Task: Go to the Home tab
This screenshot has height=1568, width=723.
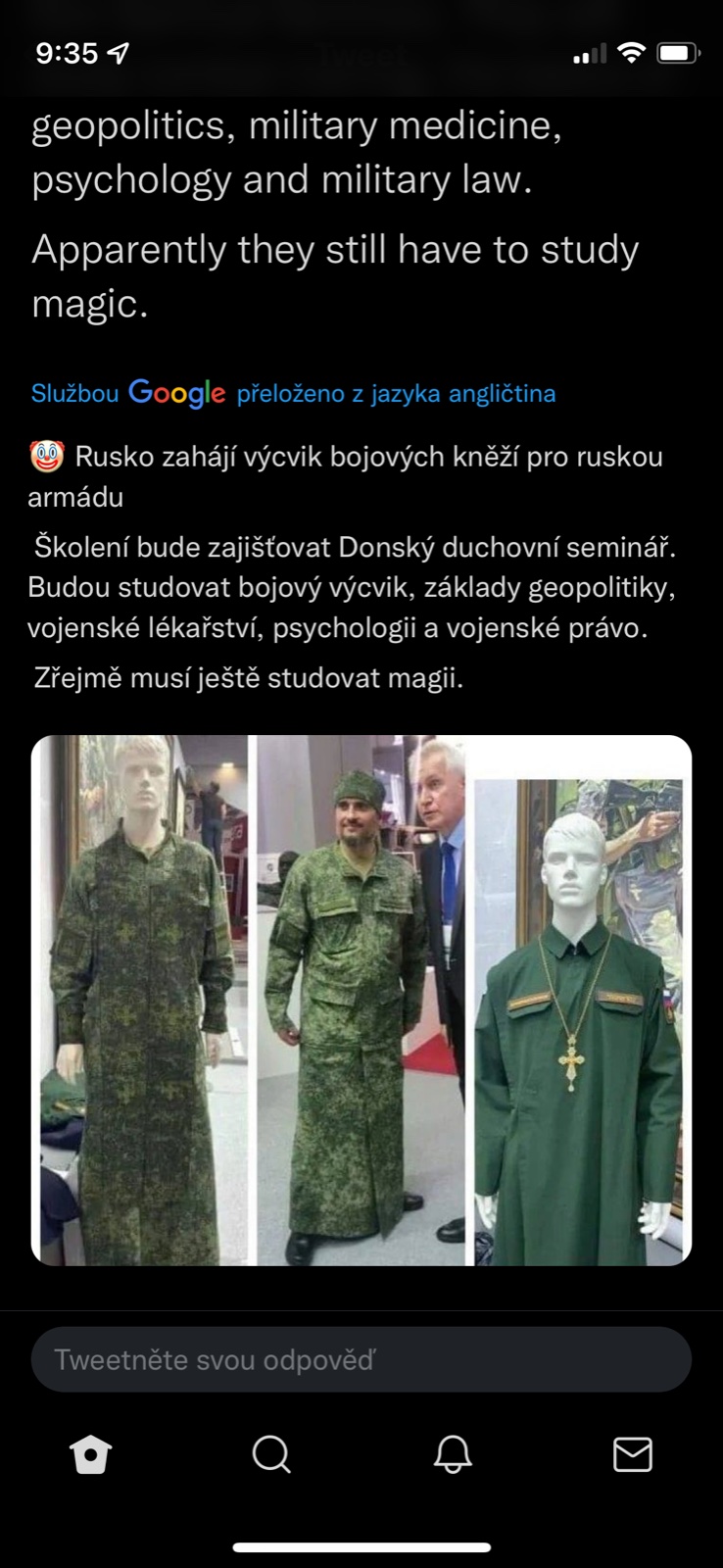Action: pos(91,1454)
